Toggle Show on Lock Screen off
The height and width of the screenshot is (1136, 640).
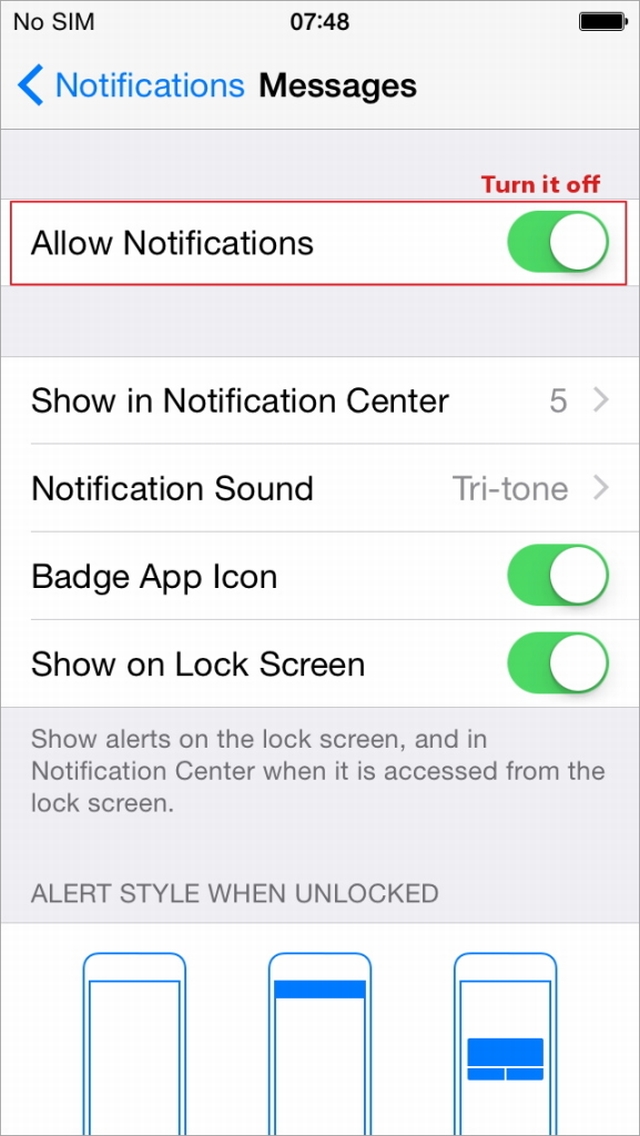(x=557, y=665)
